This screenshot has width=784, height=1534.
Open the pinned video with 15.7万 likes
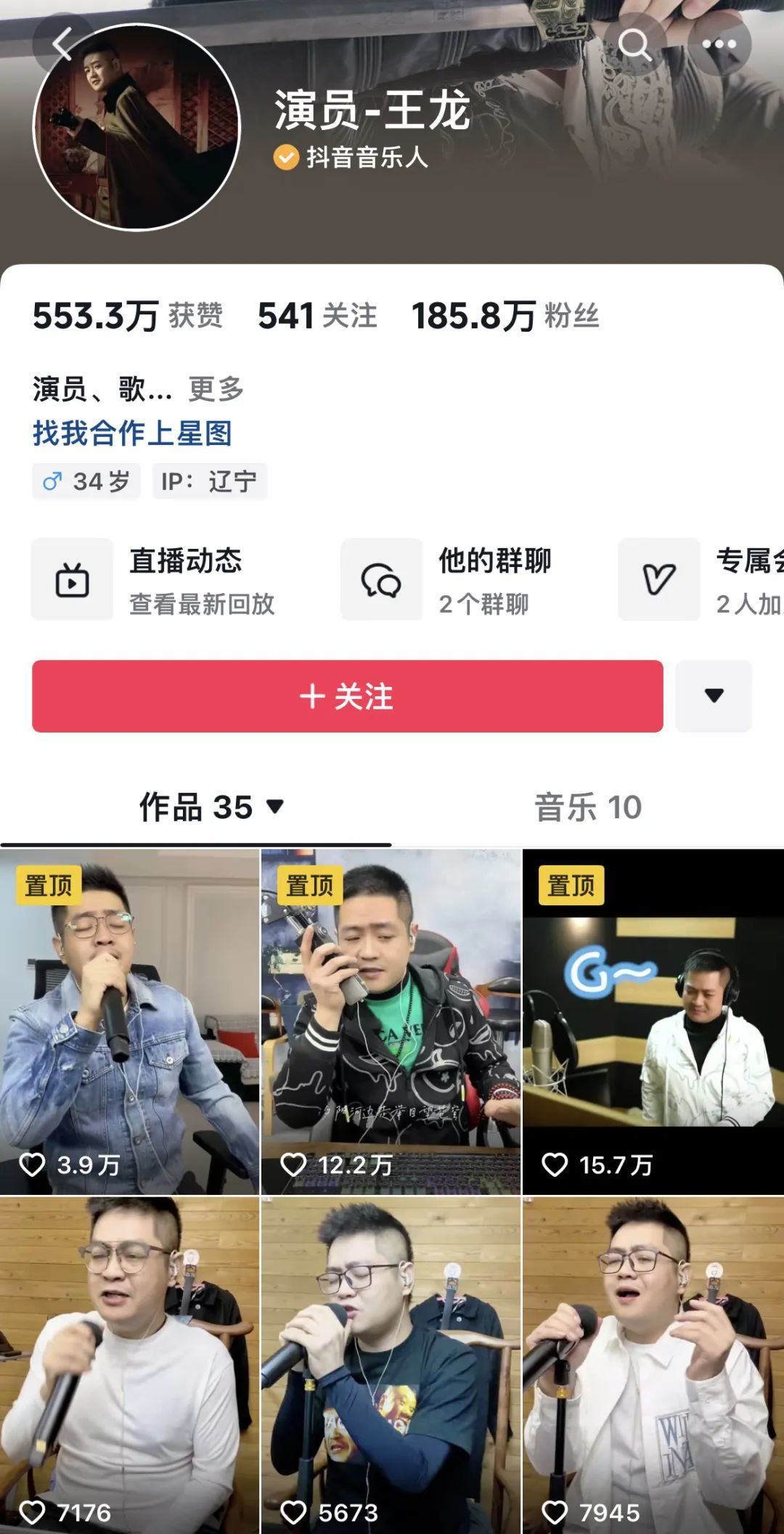pos(653,1021)
